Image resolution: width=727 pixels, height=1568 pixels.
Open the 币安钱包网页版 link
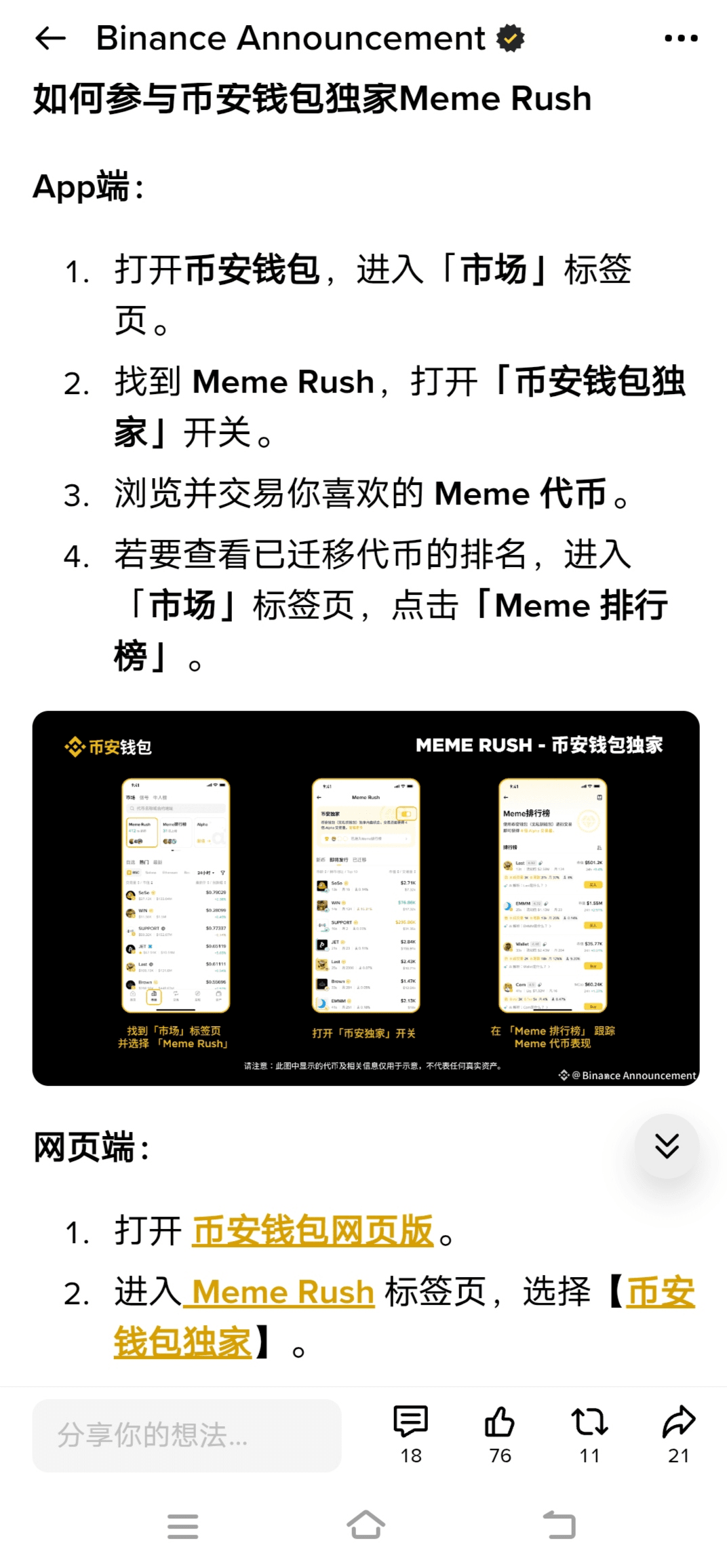coord(313,1230)
